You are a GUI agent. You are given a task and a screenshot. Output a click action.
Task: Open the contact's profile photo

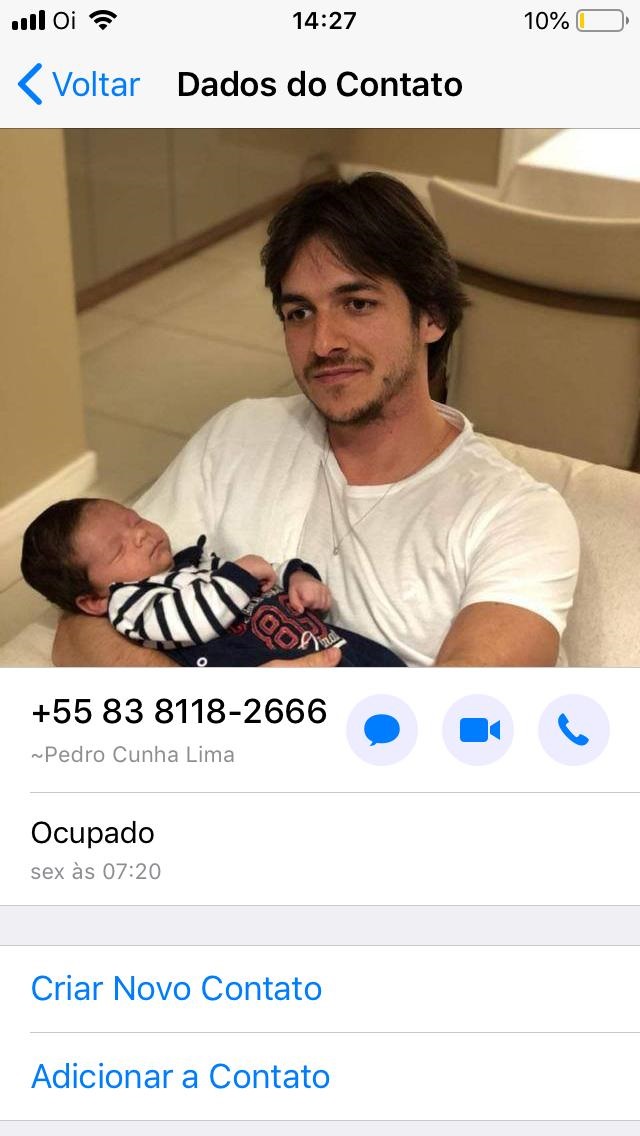click(320, 397)
